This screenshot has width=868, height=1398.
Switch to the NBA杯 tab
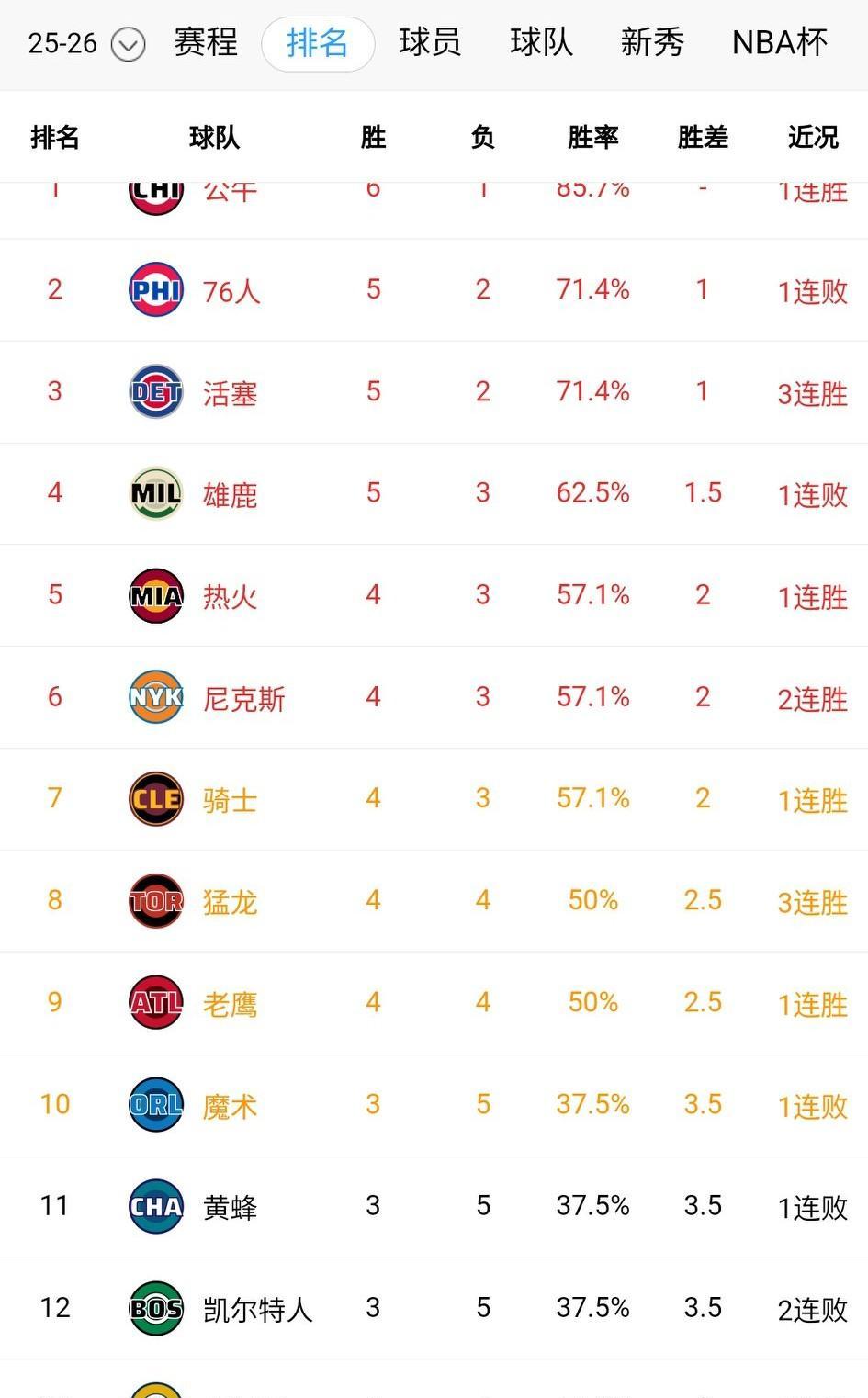[779, 42]
